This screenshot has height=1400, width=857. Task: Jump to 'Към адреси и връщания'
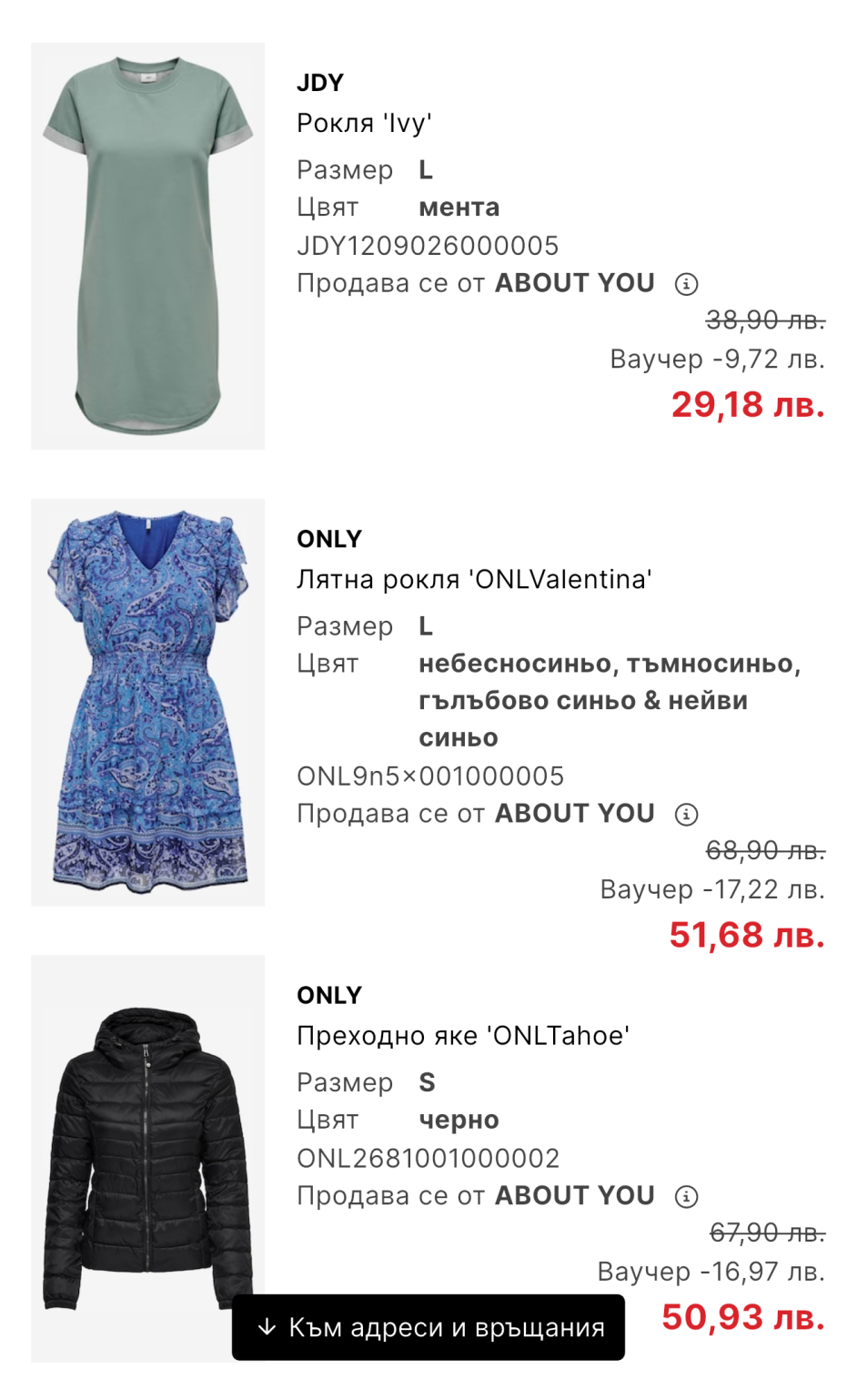coord(428,1327)
